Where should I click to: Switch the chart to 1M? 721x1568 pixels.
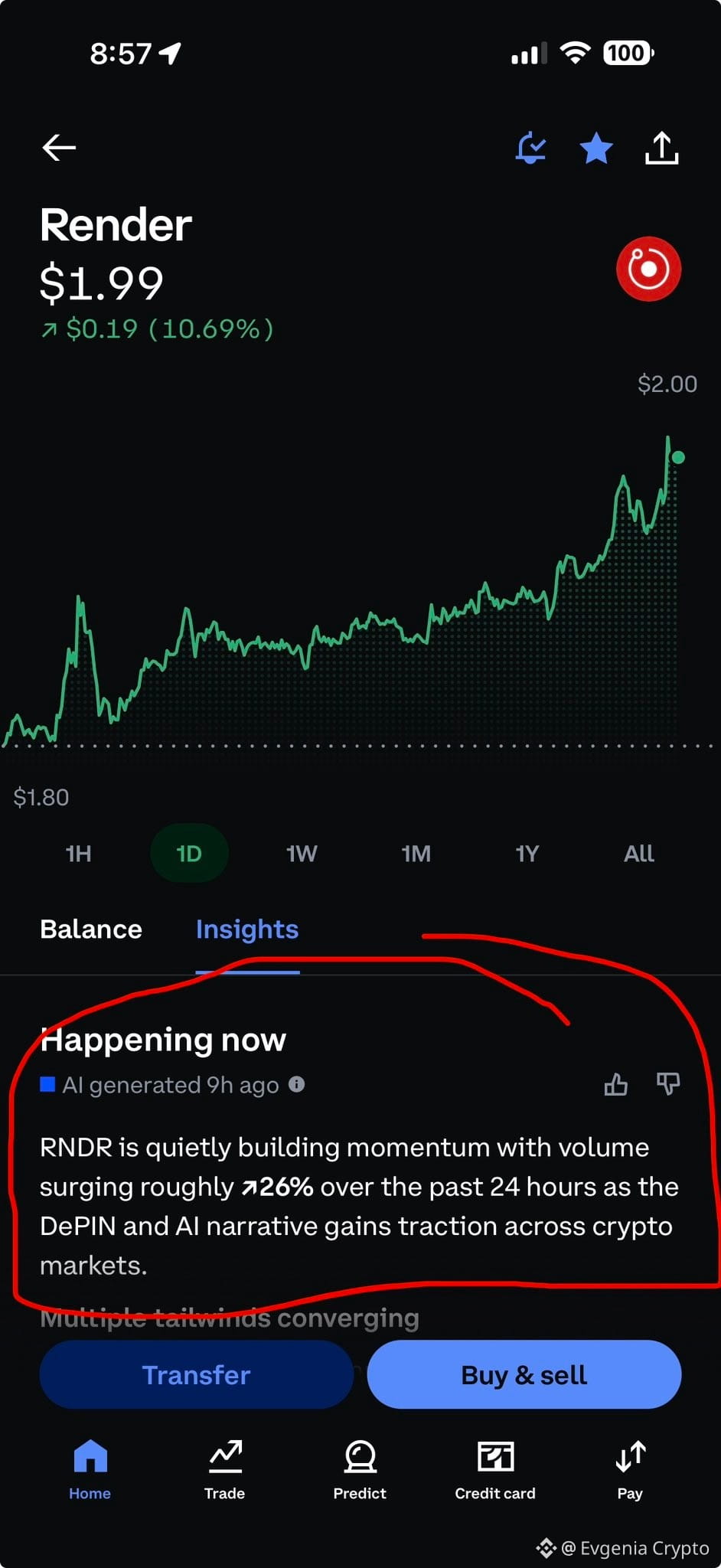pos(416,854)
